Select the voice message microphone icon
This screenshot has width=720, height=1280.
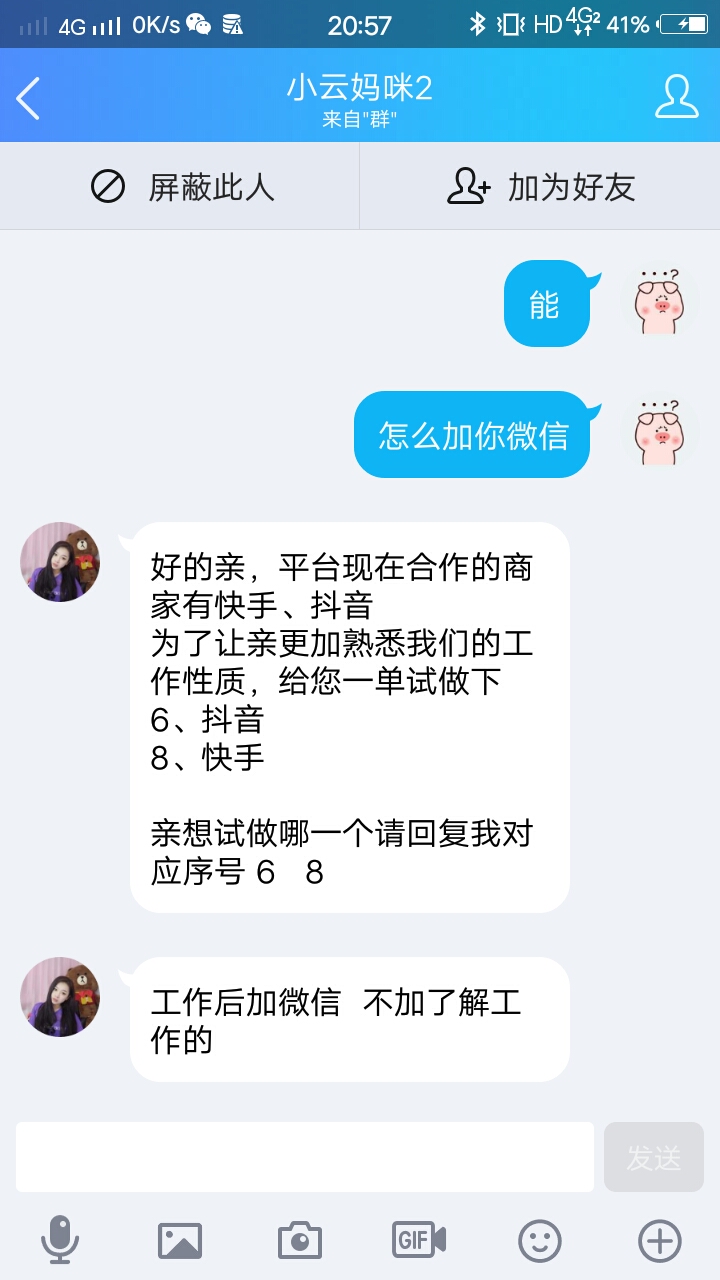point(60,1240)
